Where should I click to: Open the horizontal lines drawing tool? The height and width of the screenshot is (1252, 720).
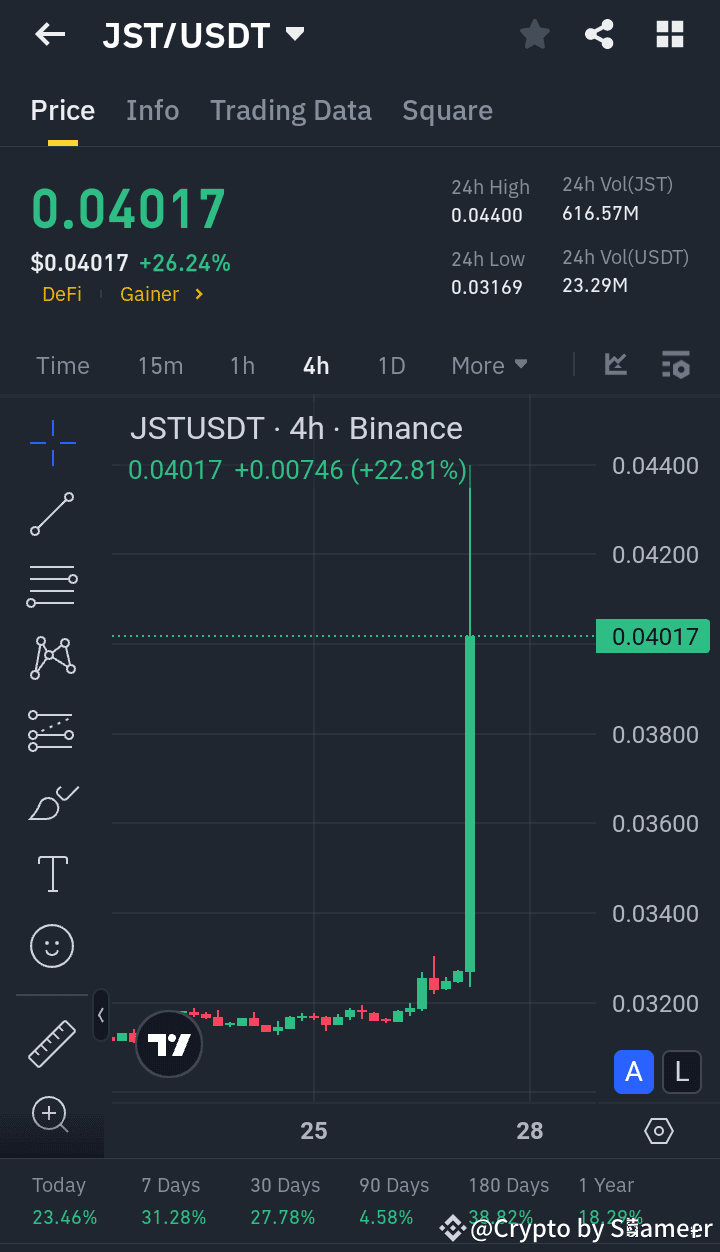[51, 586]
